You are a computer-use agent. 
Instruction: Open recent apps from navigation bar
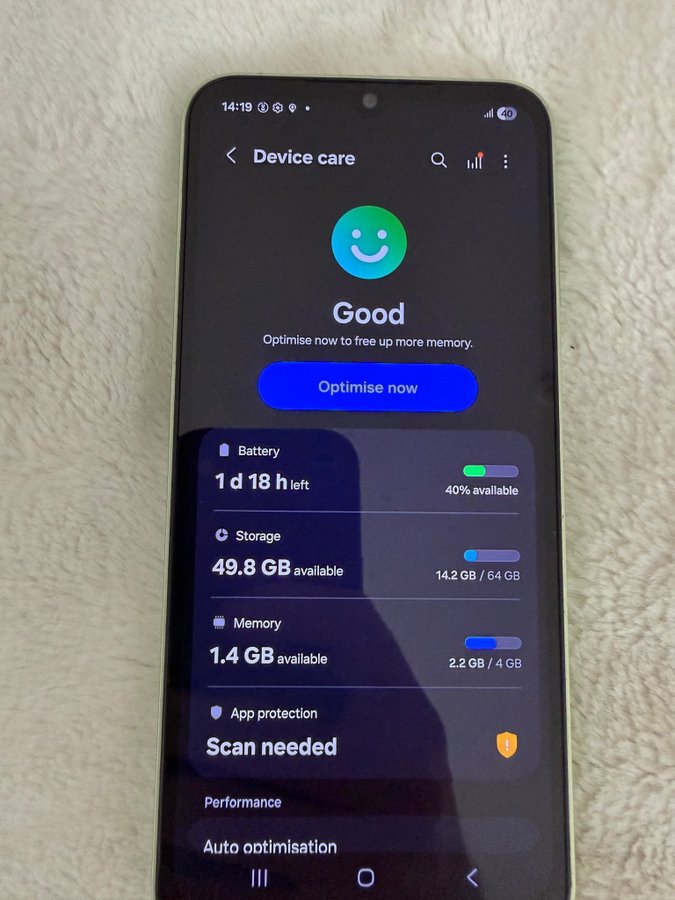tap(259, 878)
